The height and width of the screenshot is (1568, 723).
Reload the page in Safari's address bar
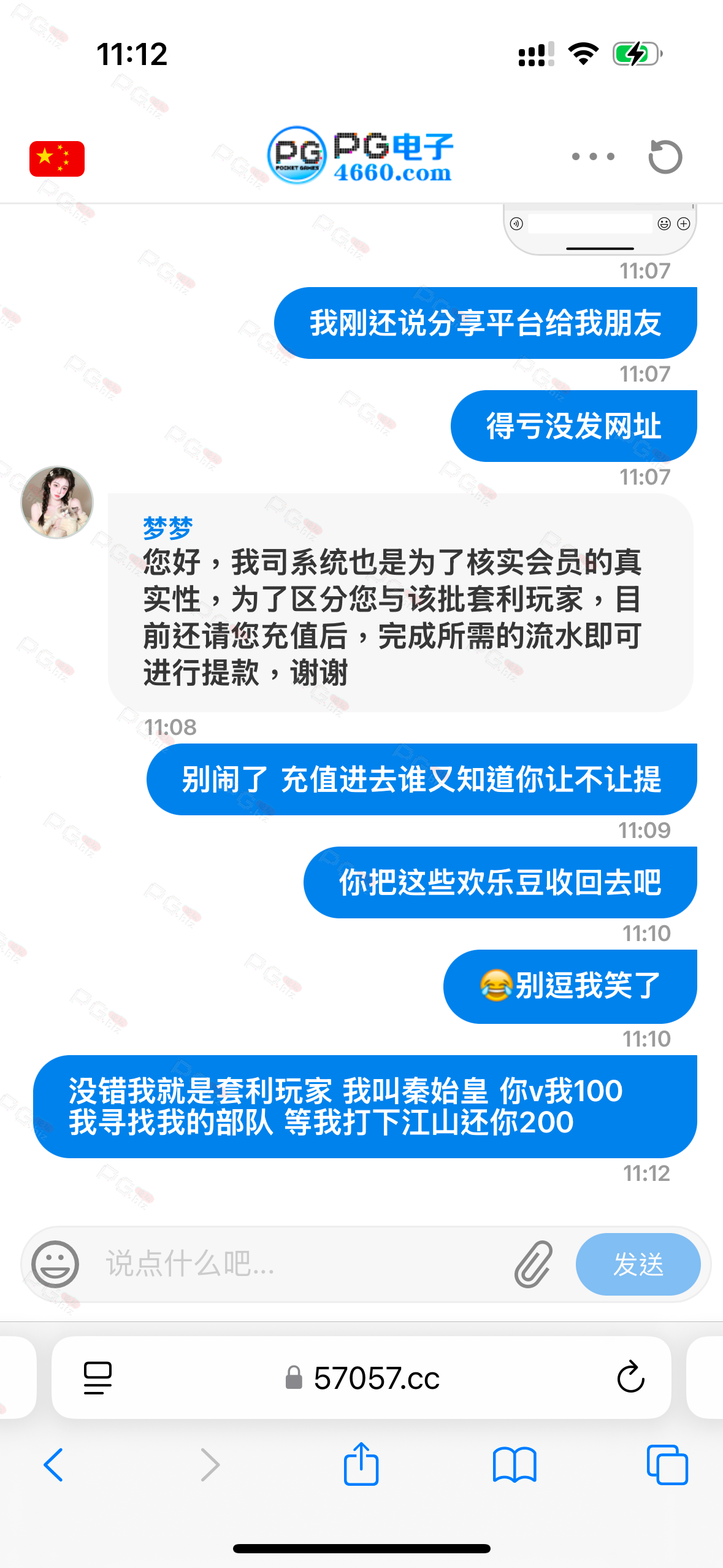pos(630,1378)
